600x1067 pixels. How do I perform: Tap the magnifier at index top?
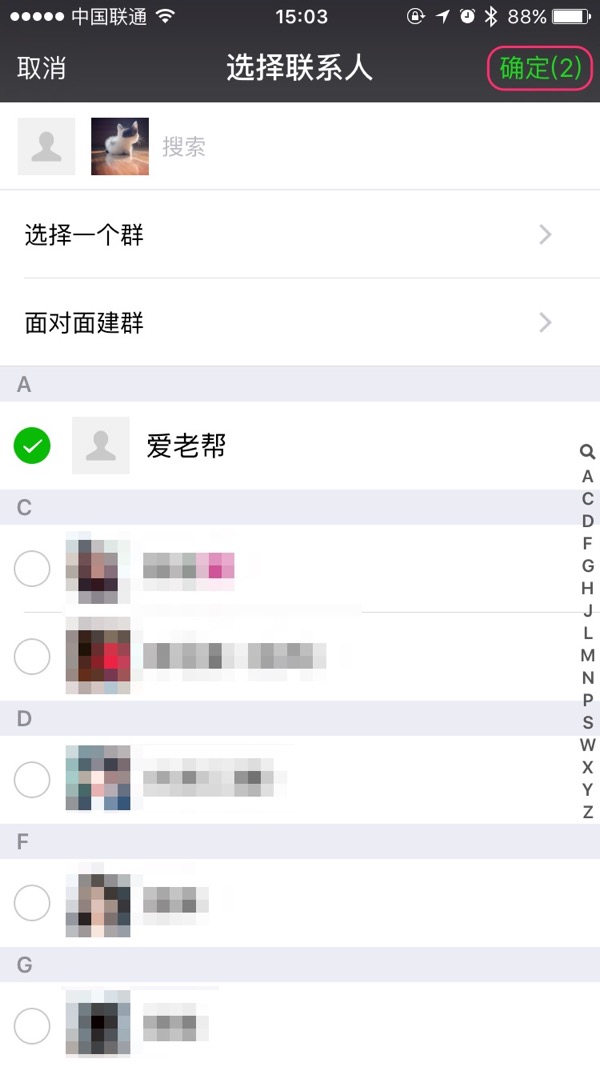588,453
